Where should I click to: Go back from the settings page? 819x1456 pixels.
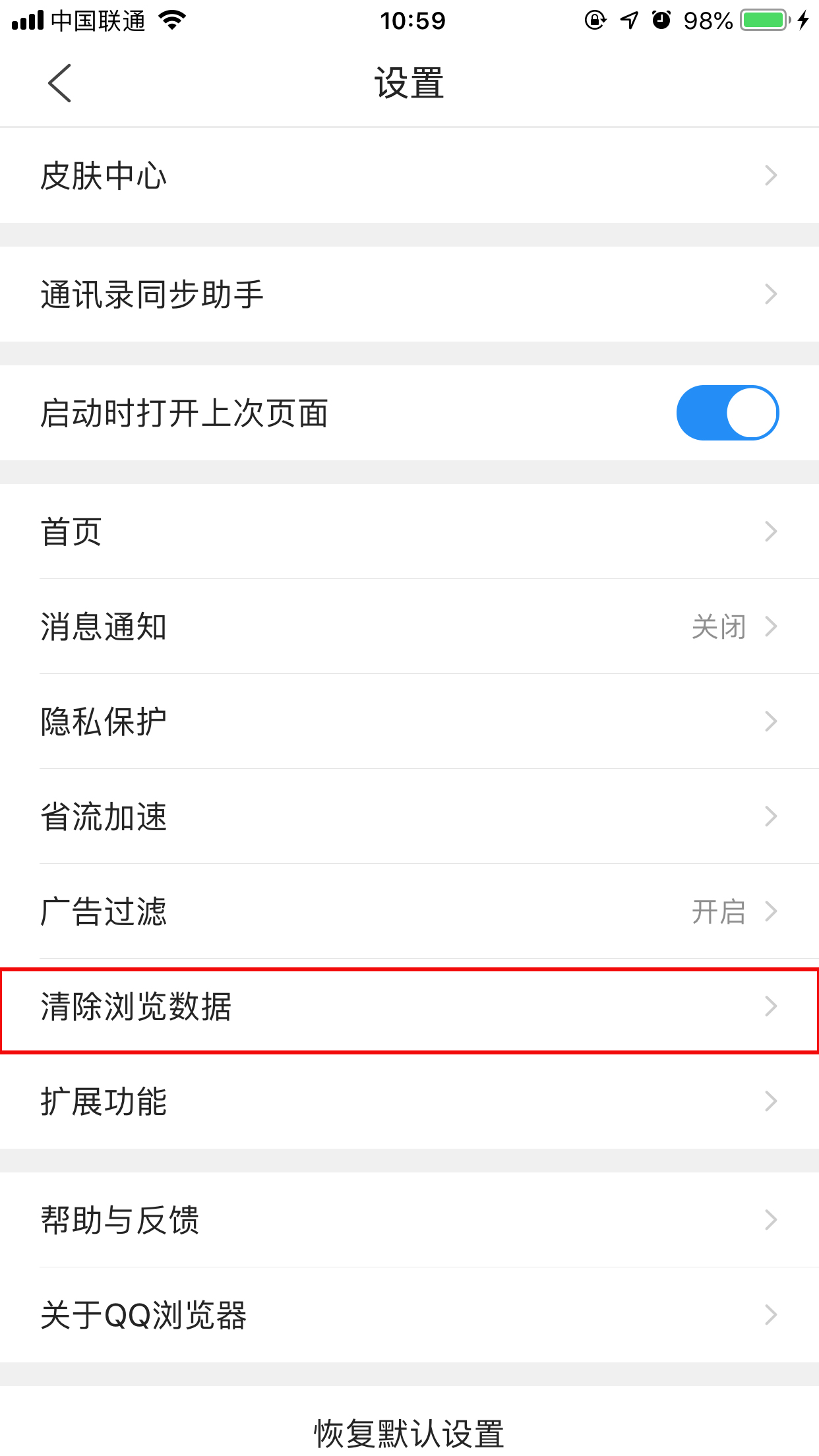click(59, 84)
